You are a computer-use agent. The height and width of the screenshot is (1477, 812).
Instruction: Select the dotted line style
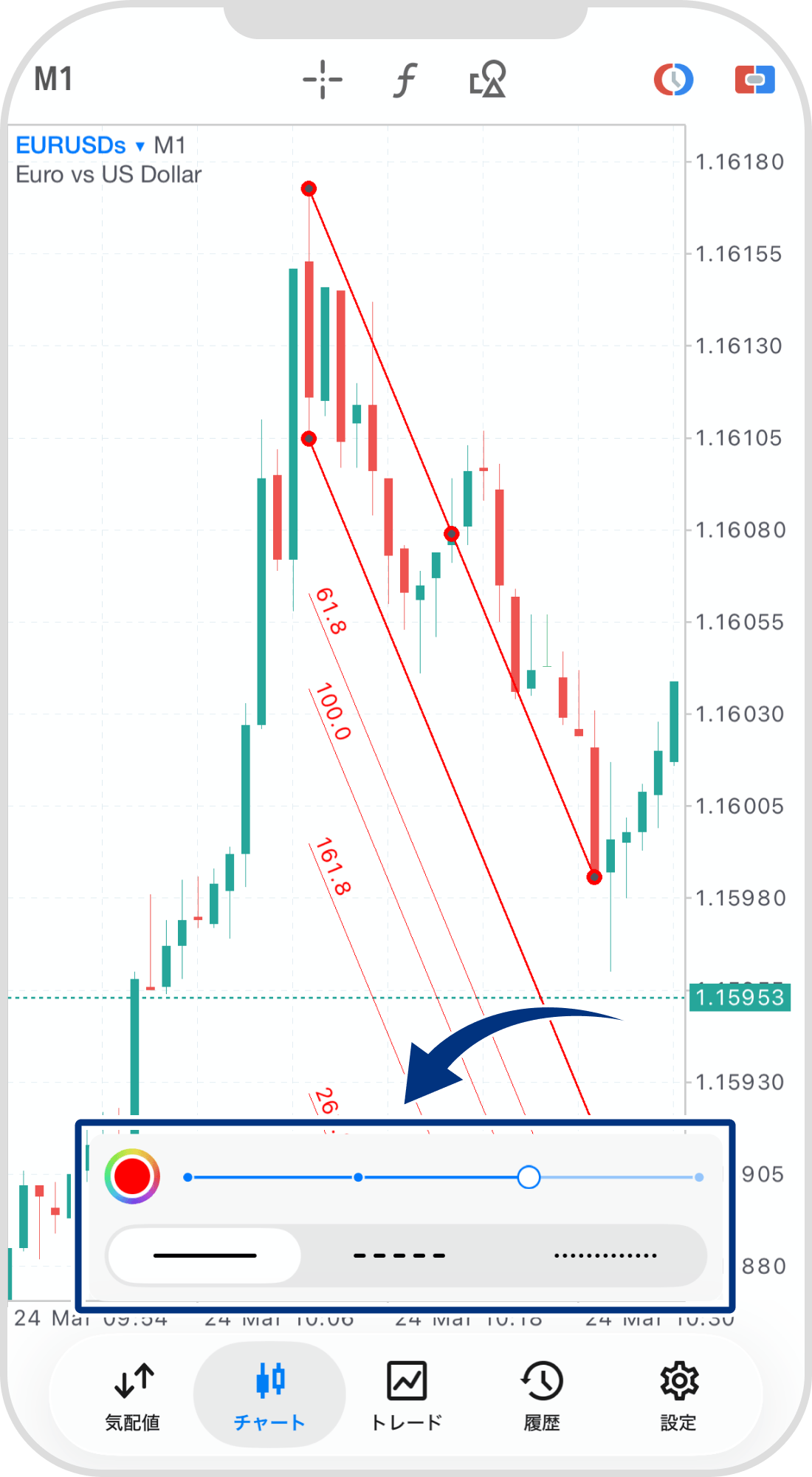pyautogui.click(x=605, y=1255)
